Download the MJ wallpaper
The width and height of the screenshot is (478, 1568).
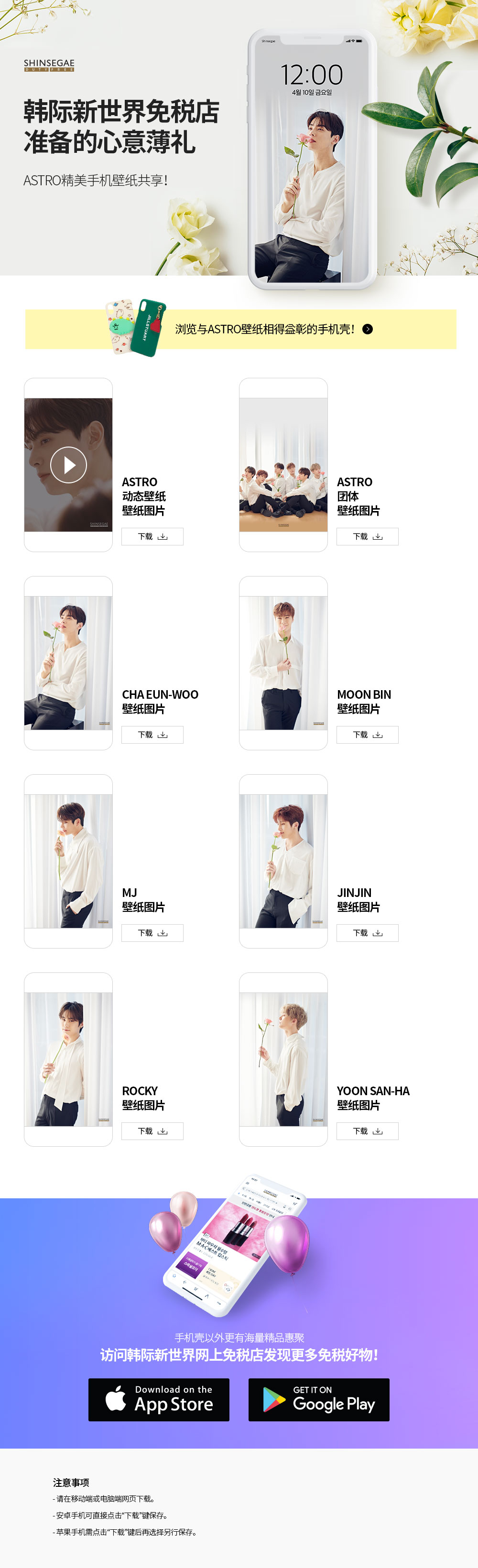pyautogui.click(x=152, y=932)
